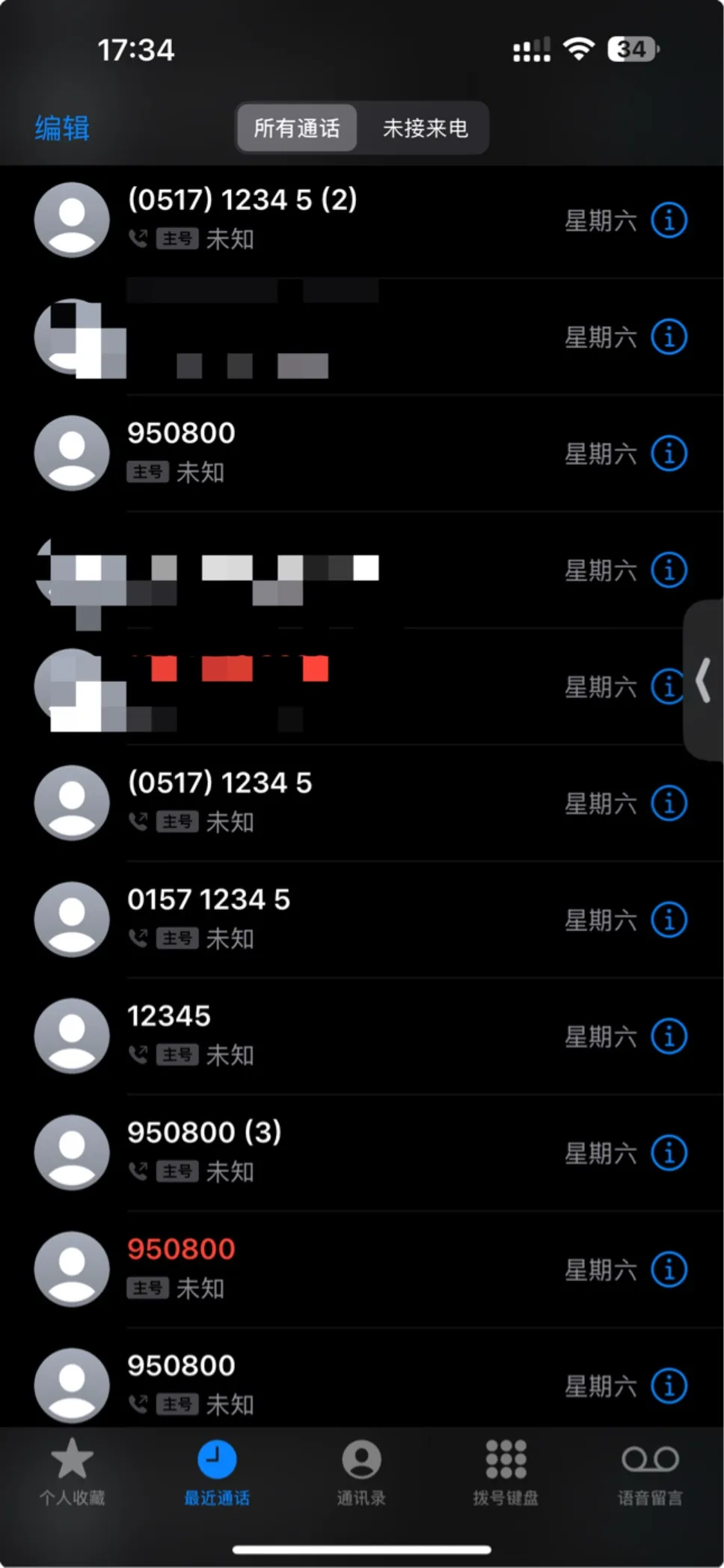
Task: Open info for the red missed 950800
Action: coord(669,1270)
